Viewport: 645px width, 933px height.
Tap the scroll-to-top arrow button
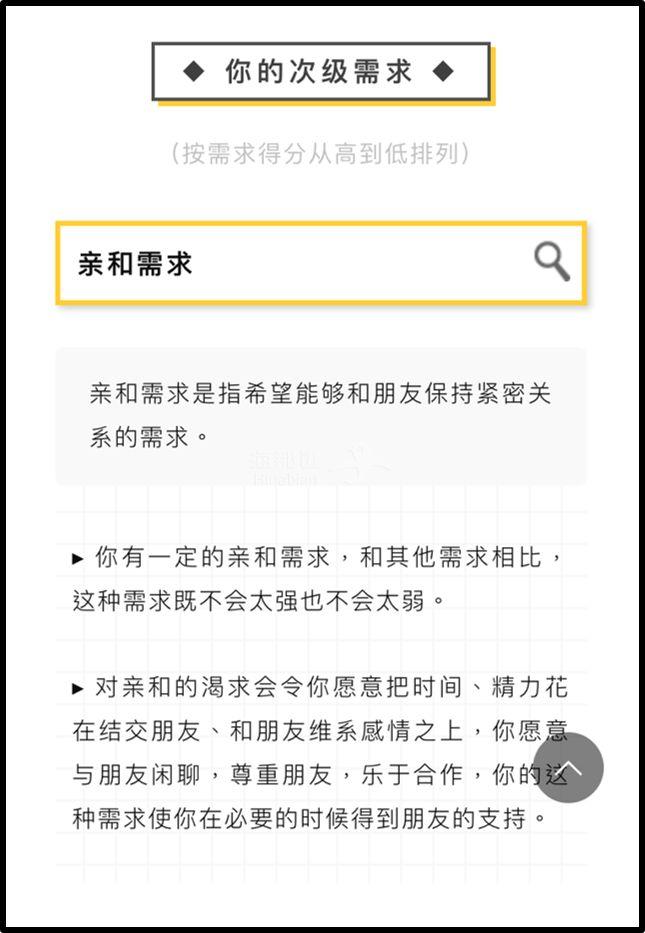point(568,767)
